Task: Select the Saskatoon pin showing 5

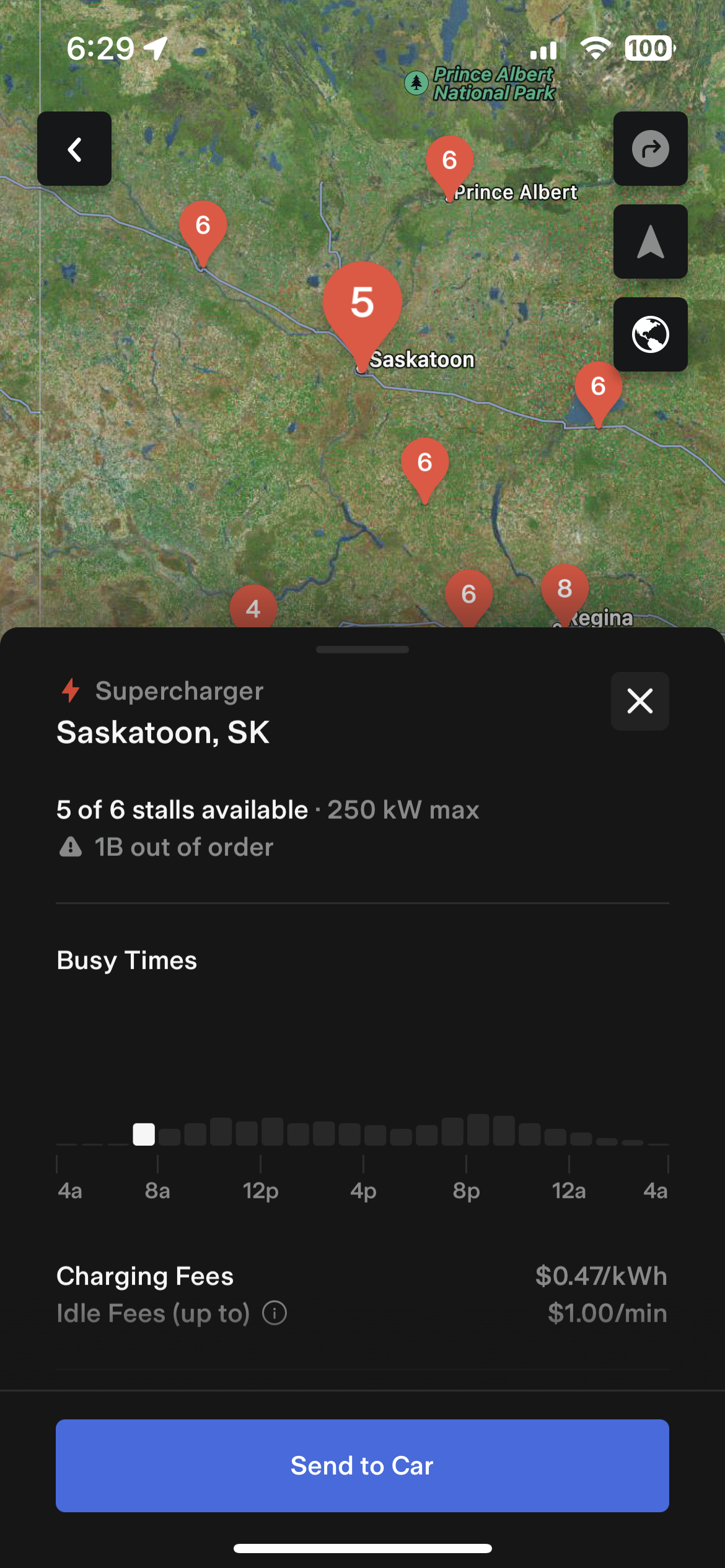Action: 362,303
